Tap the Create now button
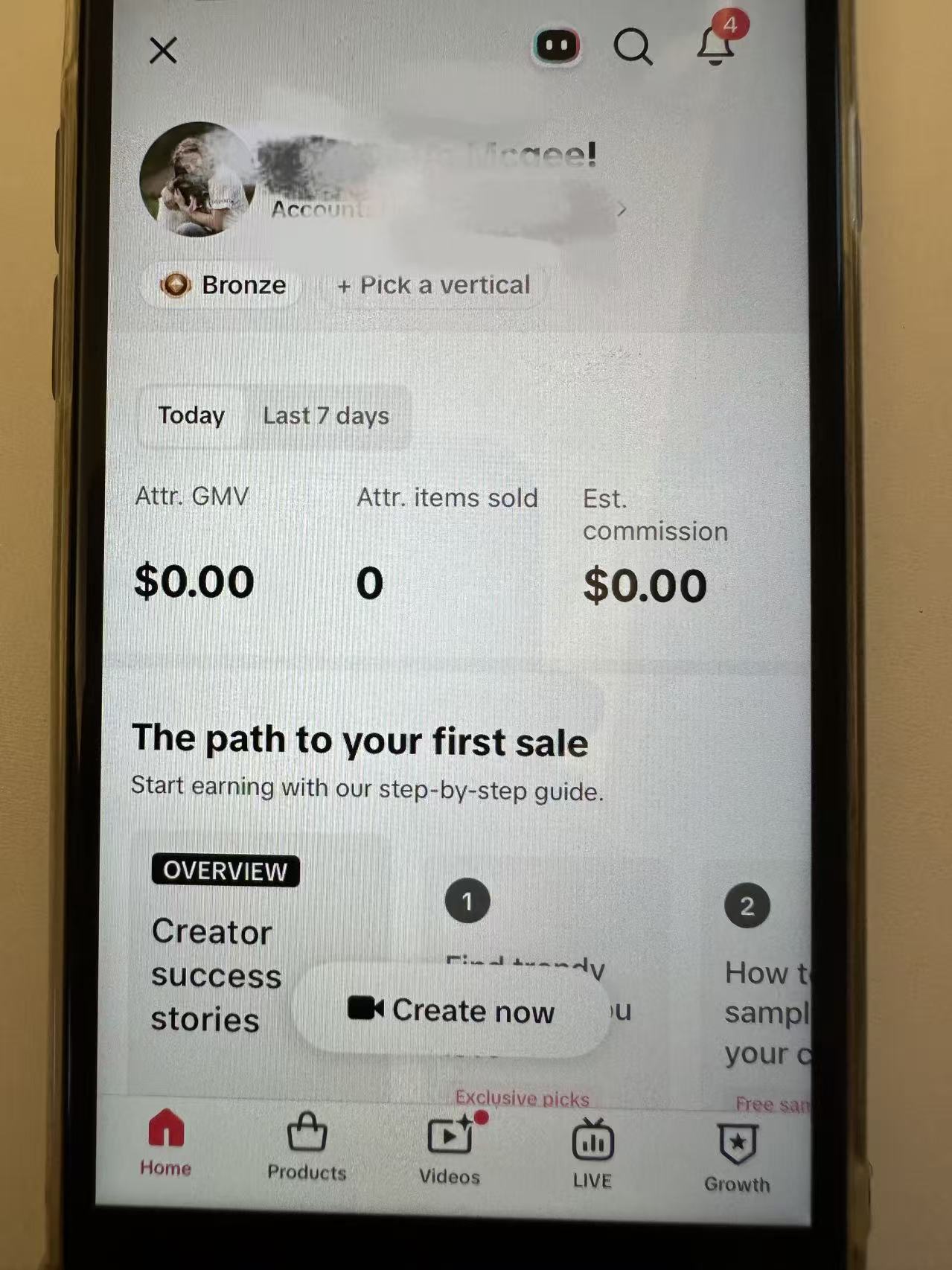This screenshot has width=952, height=1270. point(451,1010)
